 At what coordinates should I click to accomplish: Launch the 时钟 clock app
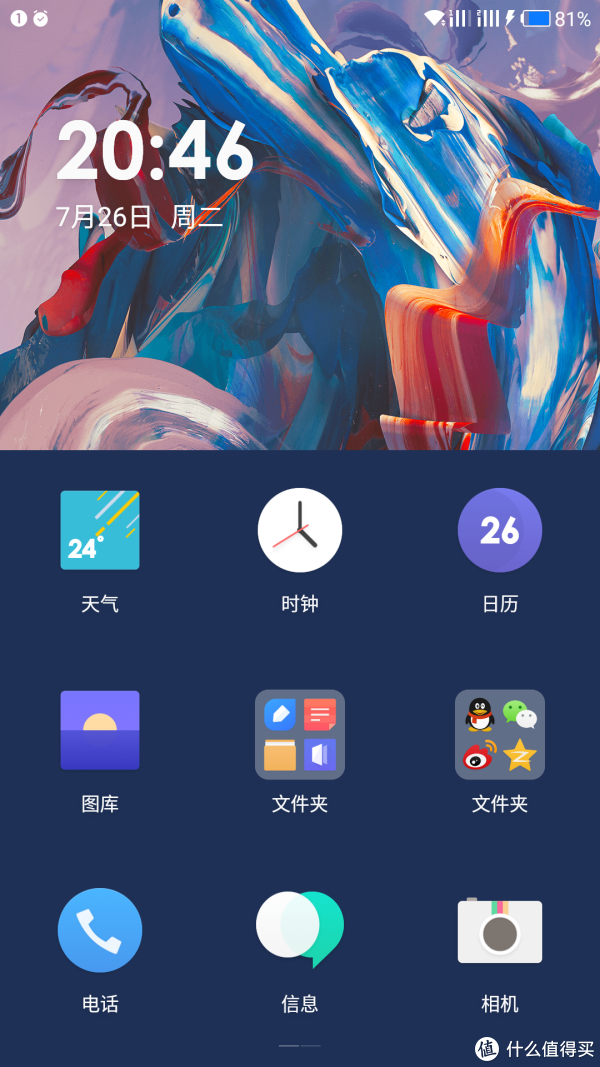[300, 530]
